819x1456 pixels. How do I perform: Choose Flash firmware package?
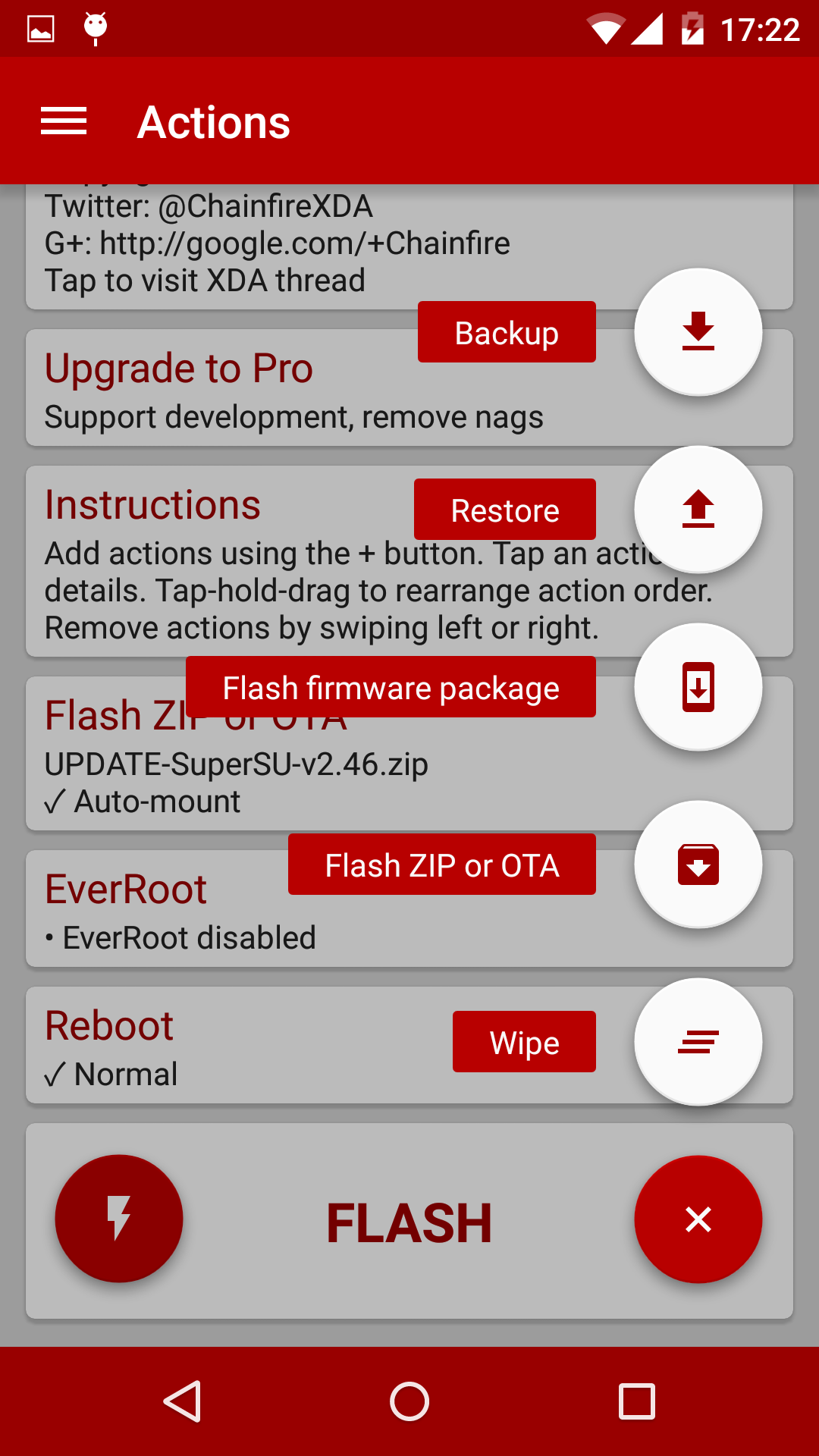(391, 687)
